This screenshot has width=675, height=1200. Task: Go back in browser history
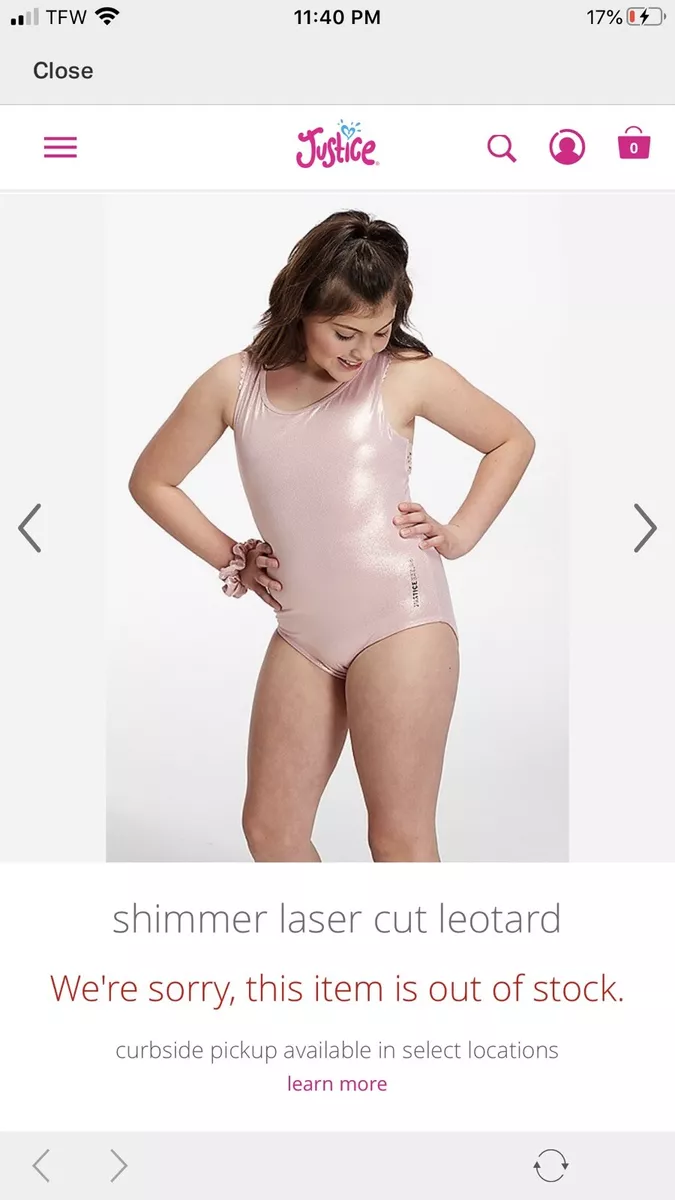(41, 1165)
